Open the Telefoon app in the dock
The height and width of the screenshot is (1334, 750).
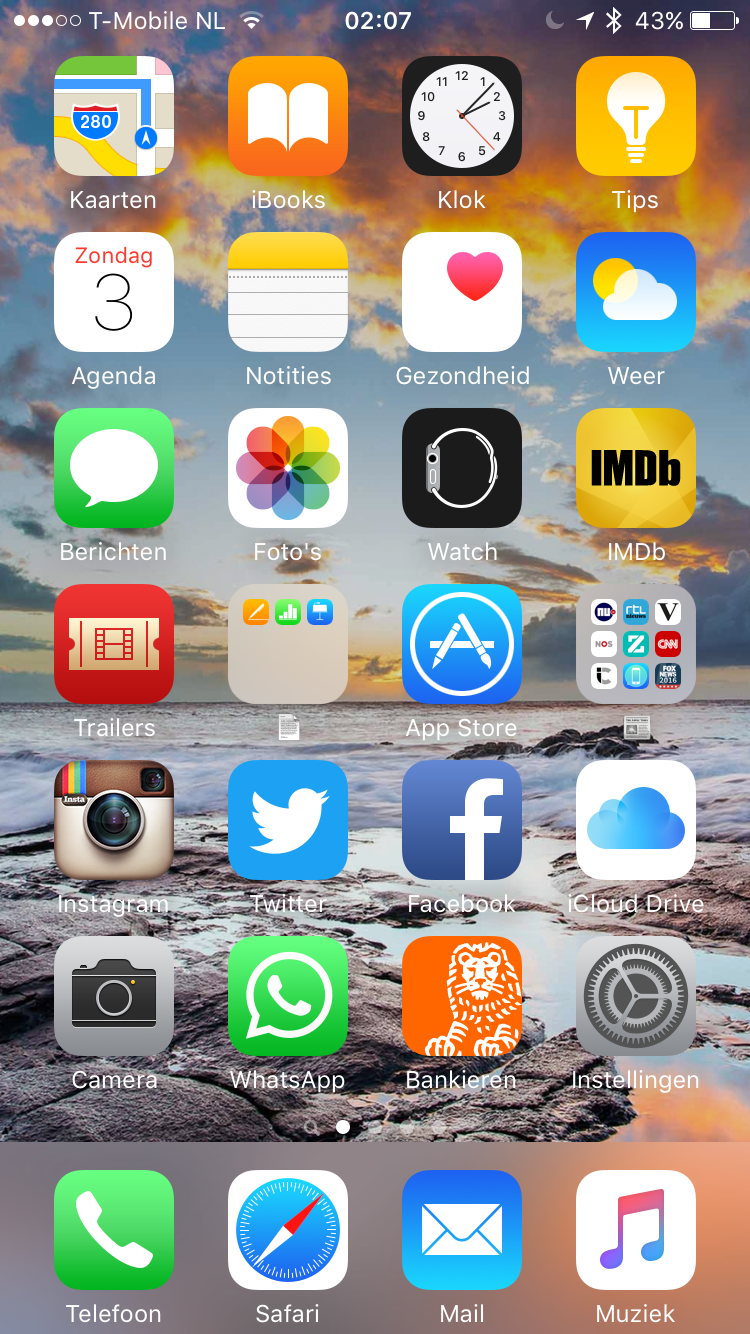(114, 1230)
